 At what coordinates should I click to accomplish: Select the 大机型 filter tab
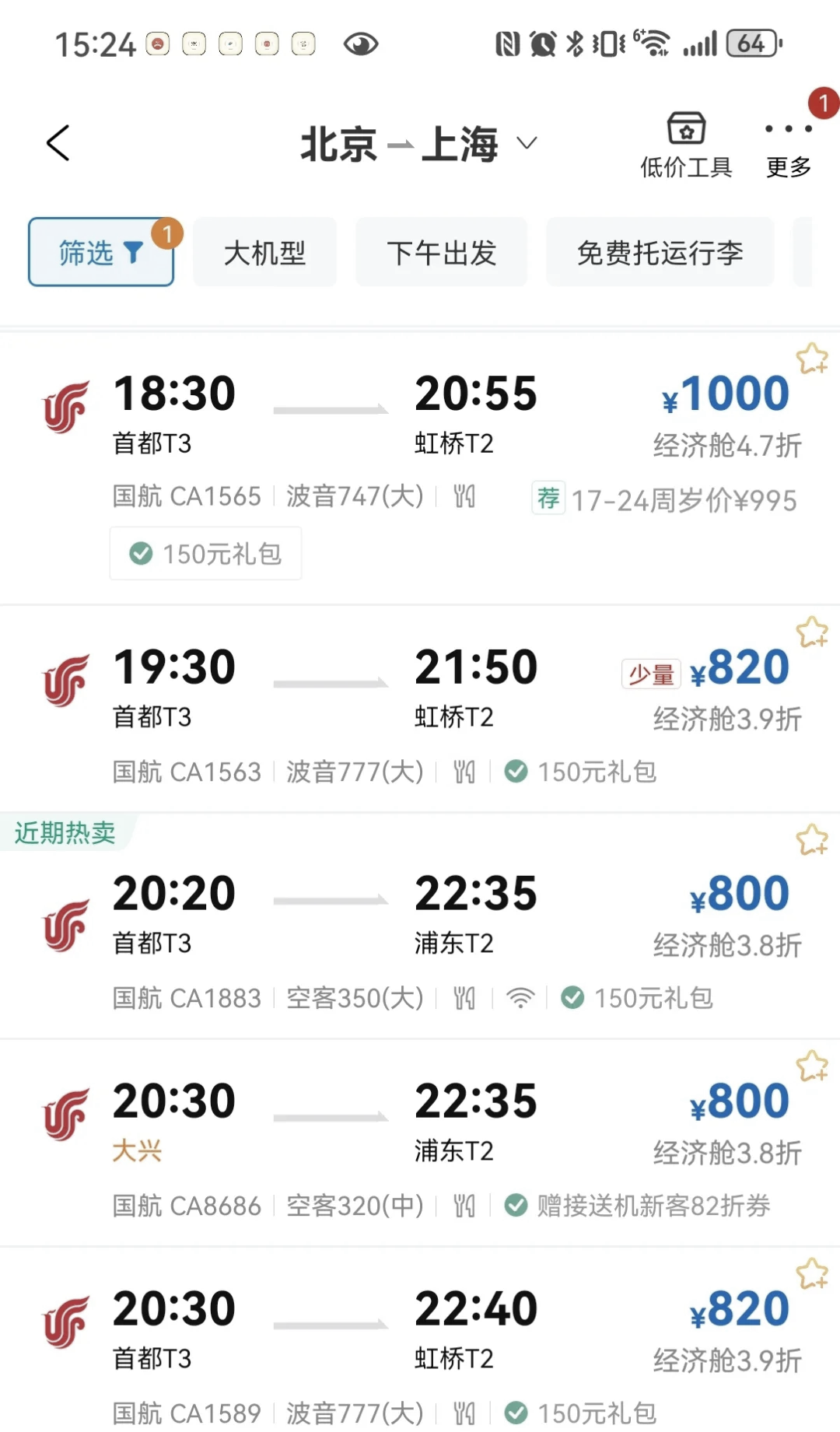tap(264, 252)
